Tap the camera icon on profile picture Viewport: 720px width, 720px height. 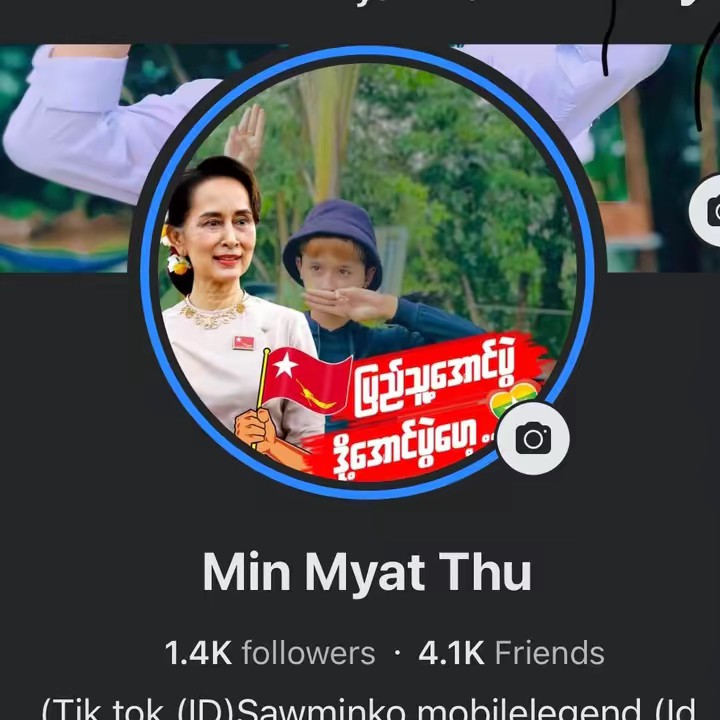click(x=533, y=438)
